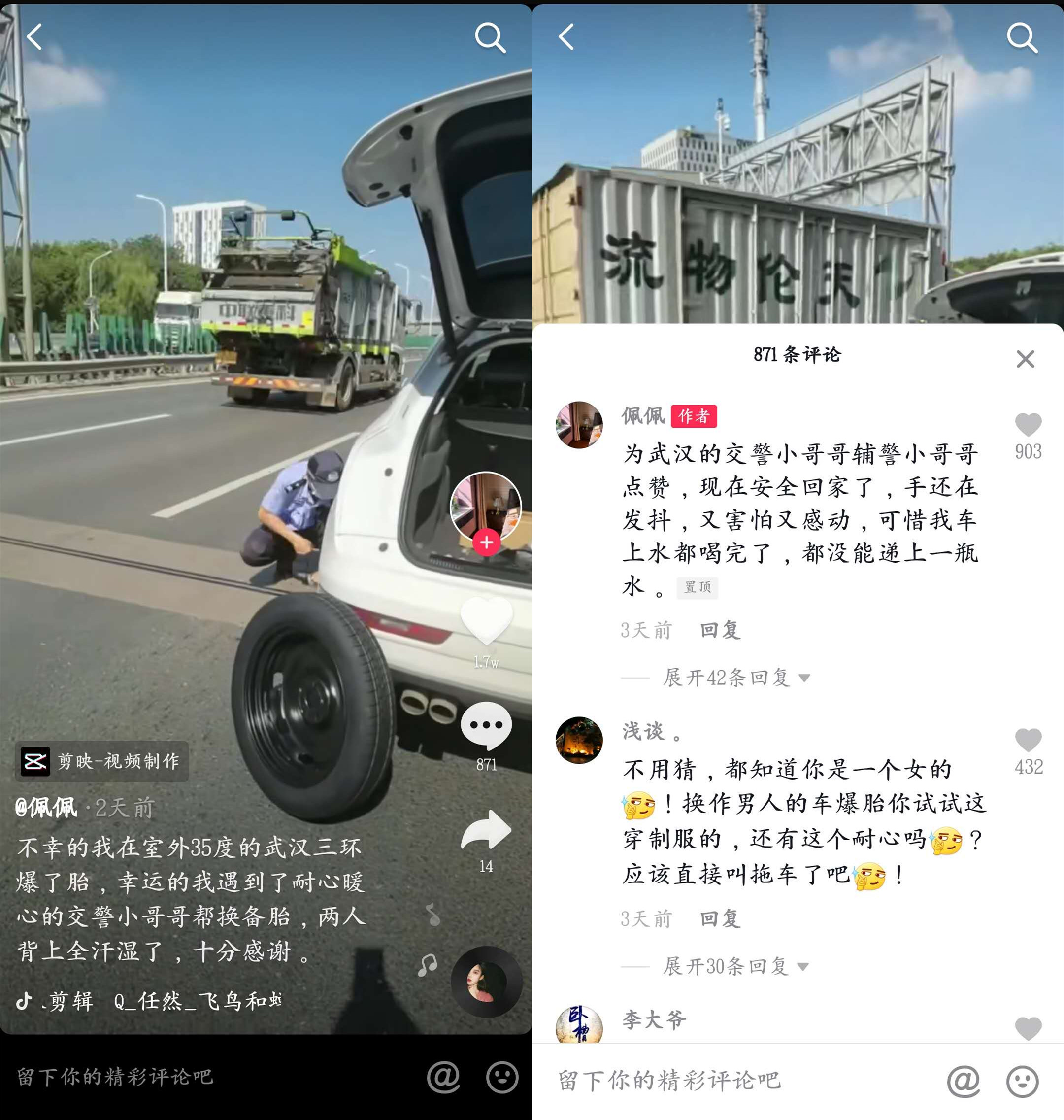The height and width of the screenshot is (1120, 1064).
Task: Insert an emoji in the comments panel input
Action: (1022, 1082)
